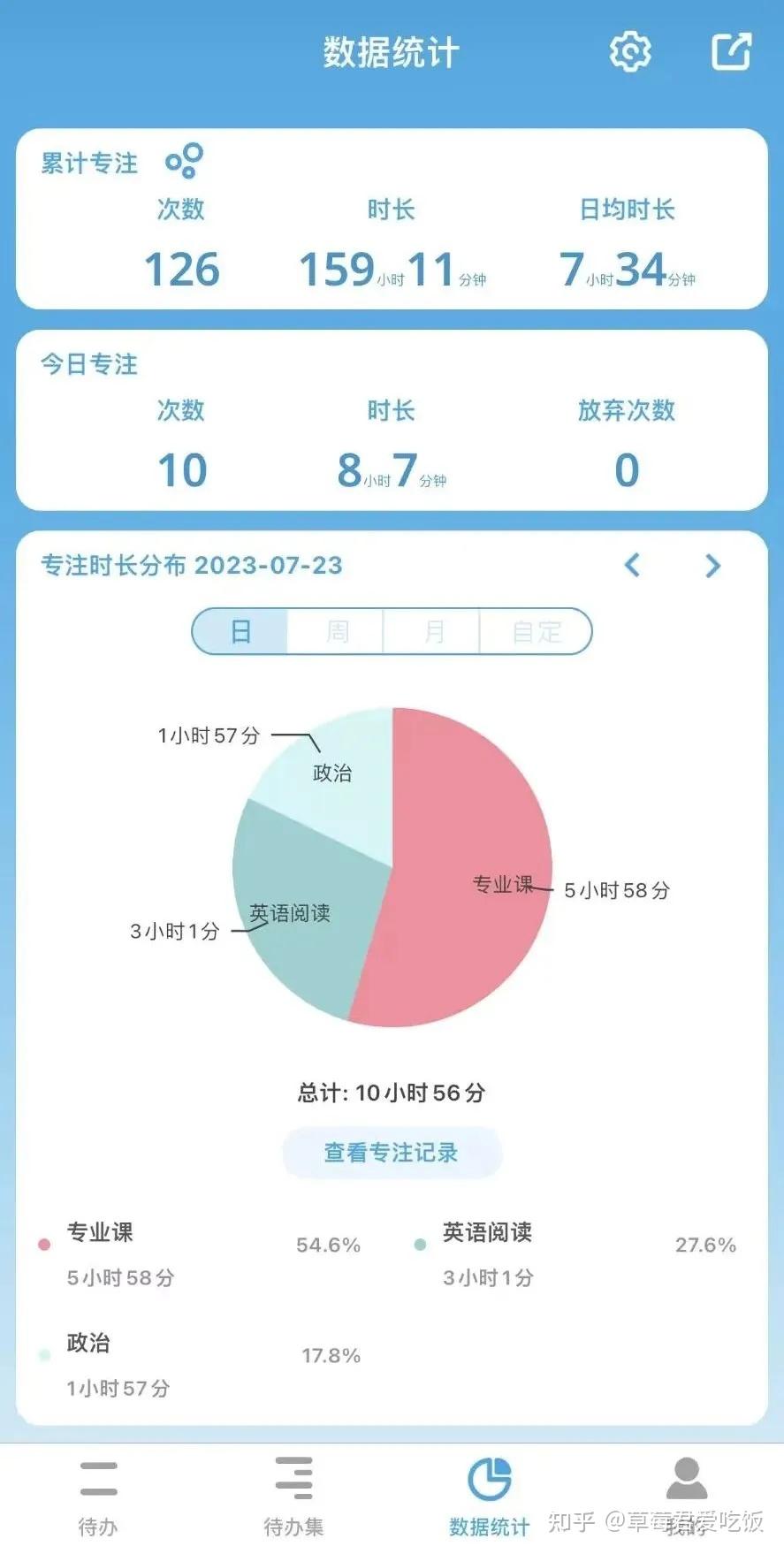The image size is (784, 1554).
Task: Tap the bubbles icon beside 累计专注
Action: tap(185, 161)
